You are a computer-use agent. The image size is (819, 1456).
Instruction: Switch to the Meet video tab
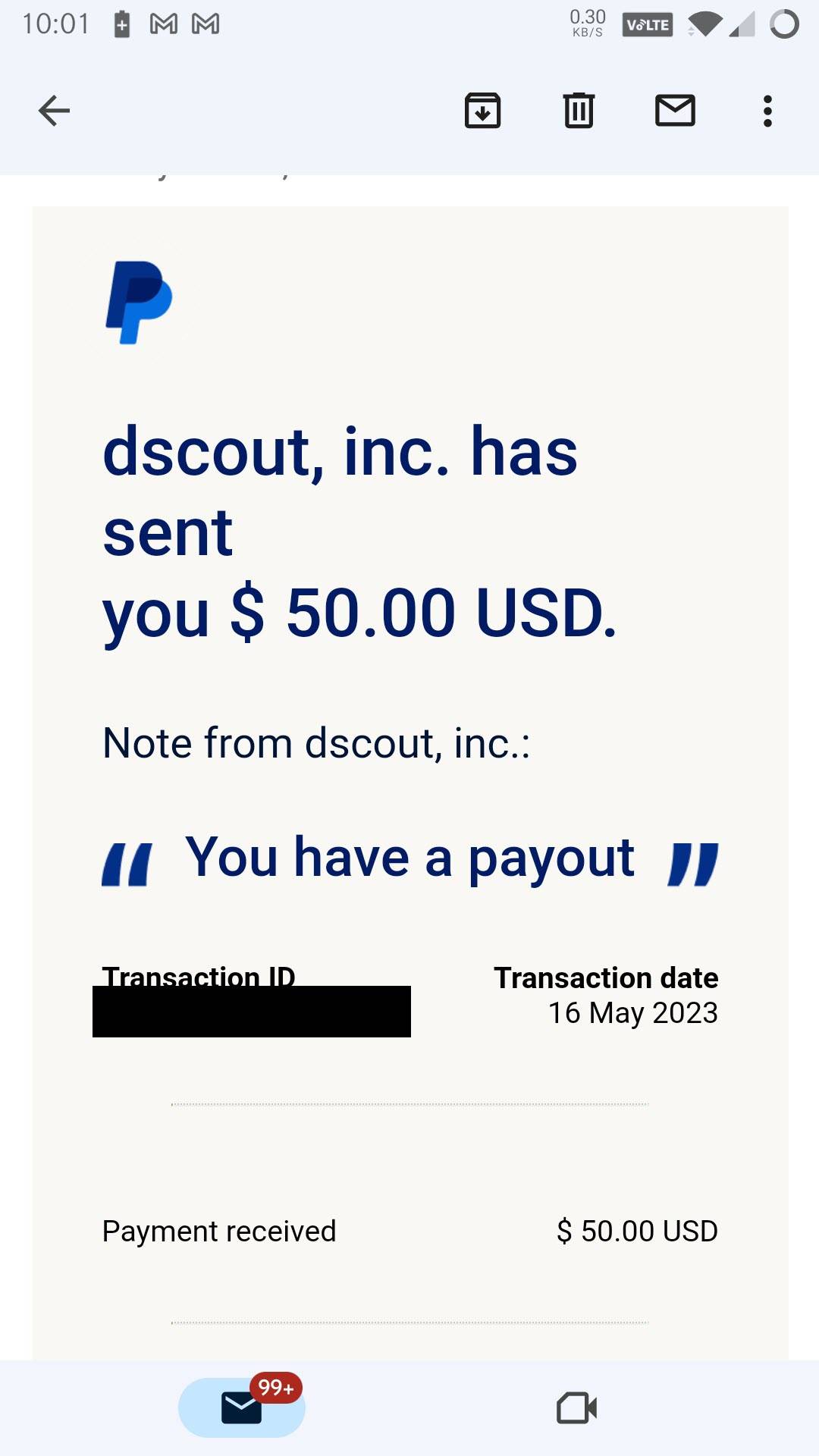577,1408
